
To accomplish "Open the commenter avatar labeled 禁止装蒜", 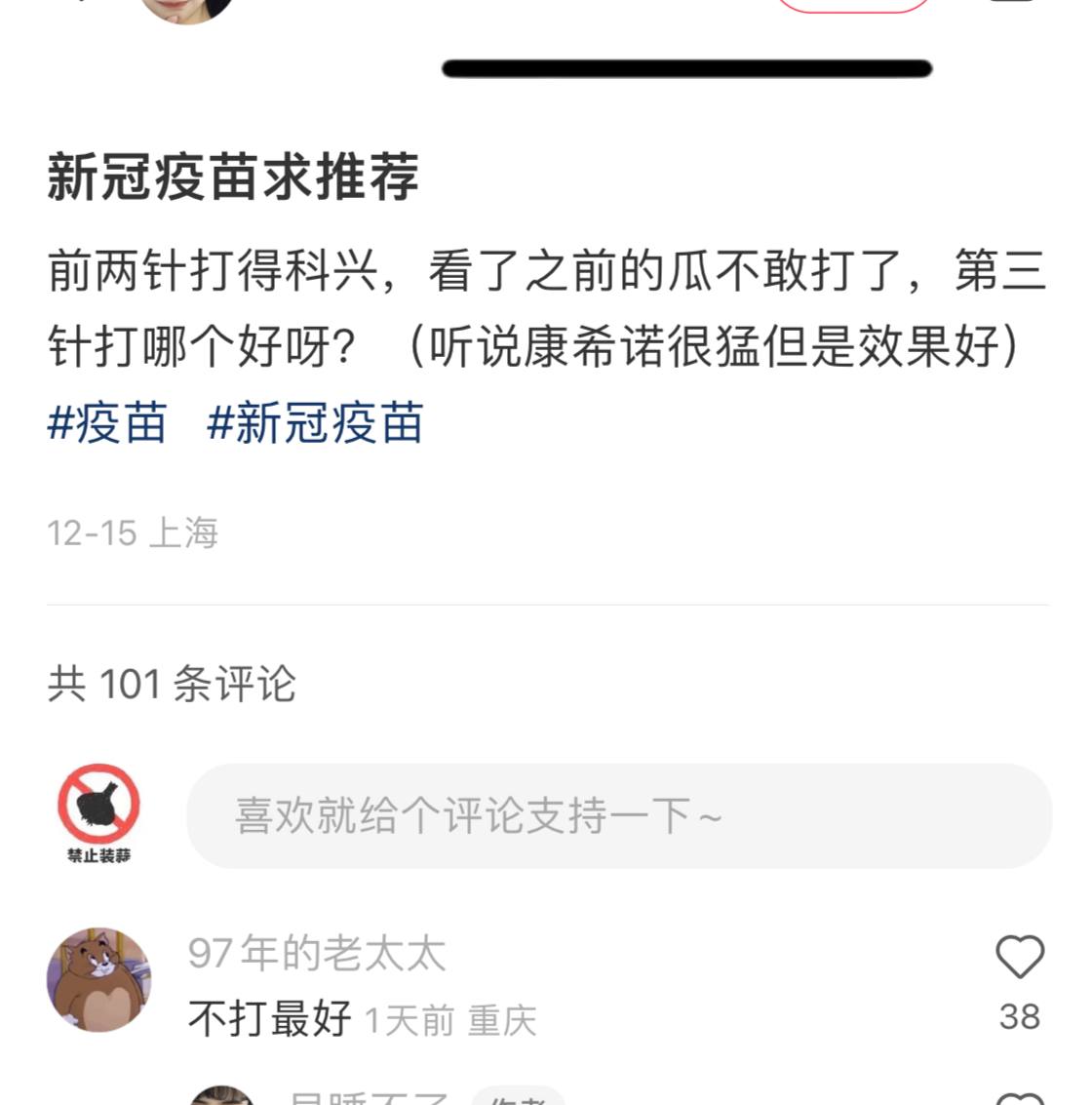I will point(97,812).
